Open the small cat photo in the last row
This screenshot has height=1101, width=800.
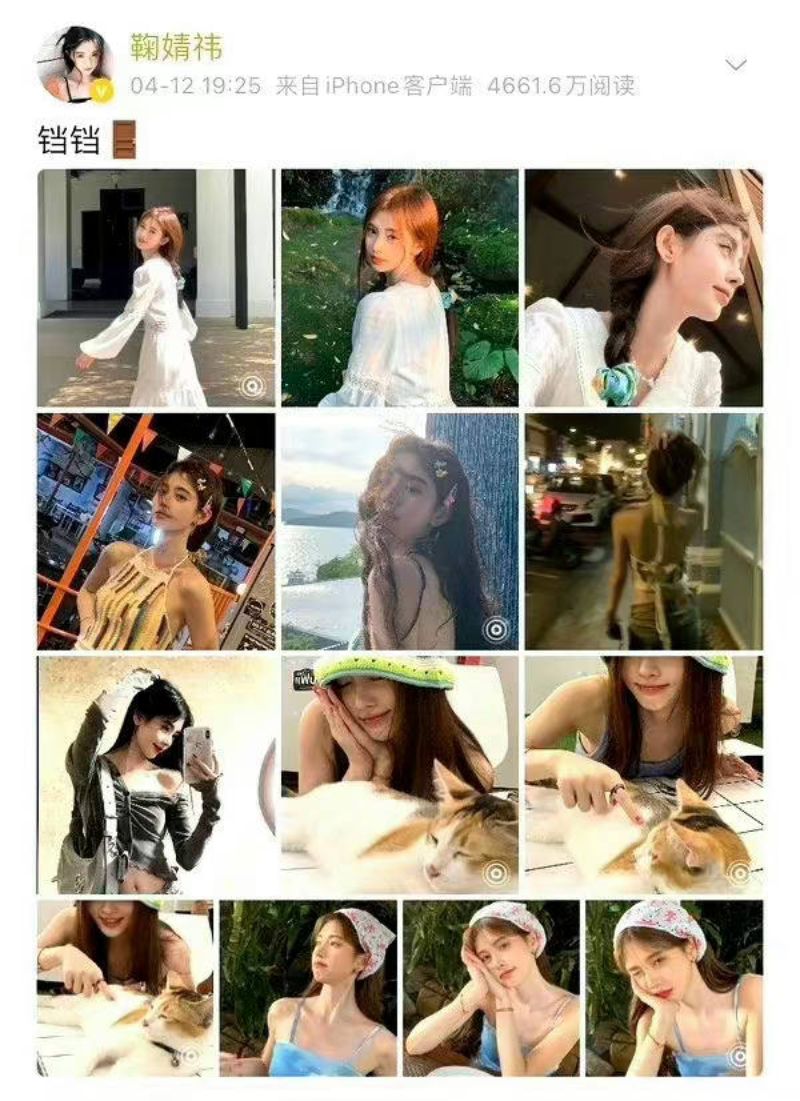(x=125, y=987)
